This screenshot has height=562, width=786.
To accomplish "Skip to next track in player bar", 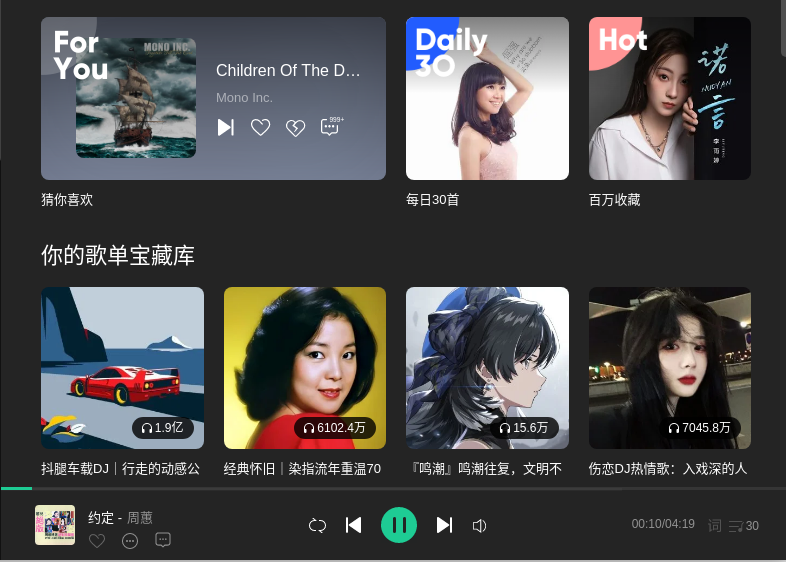I will coord(444,525).
